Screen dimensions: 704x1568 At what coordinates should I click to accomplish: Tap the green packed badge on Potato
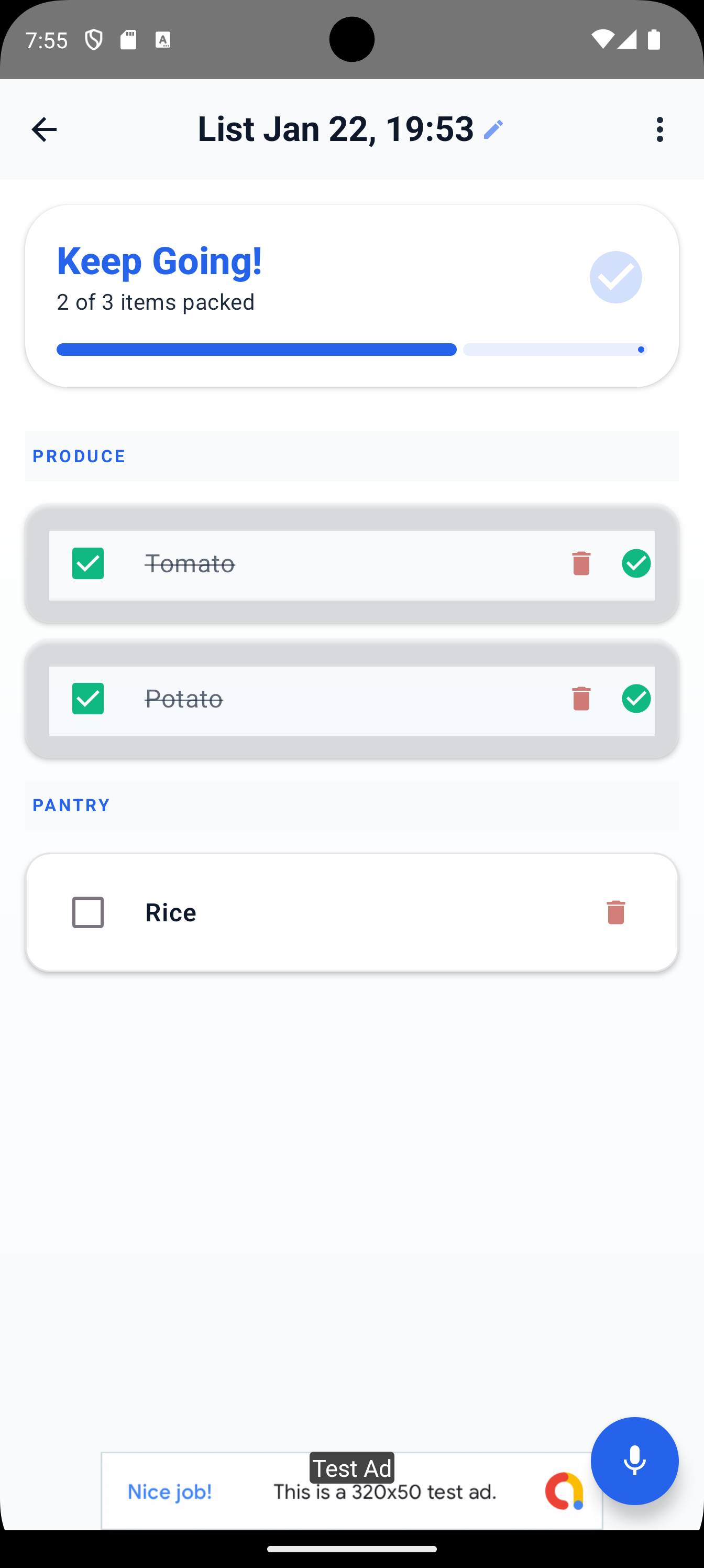(636, 699)
